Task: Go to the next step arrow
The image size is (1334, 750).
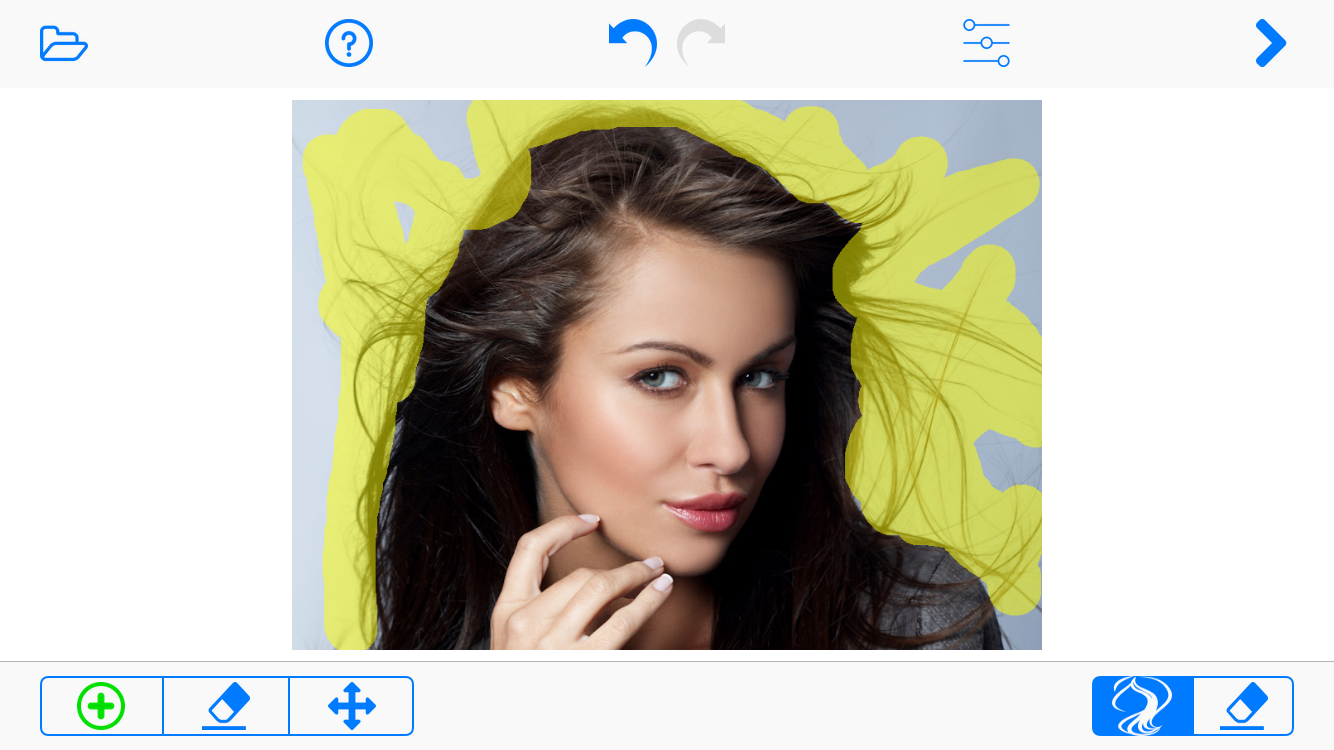Action: point(1270,44)
